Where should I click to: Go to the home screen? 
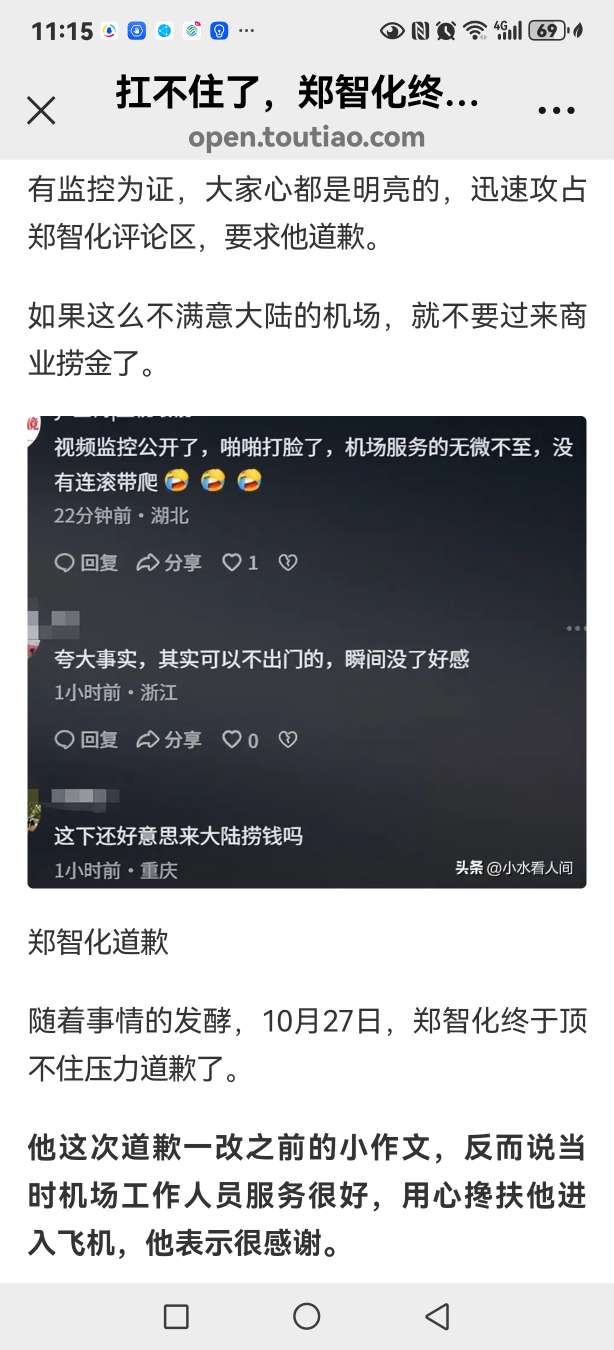pos(307,1316)
